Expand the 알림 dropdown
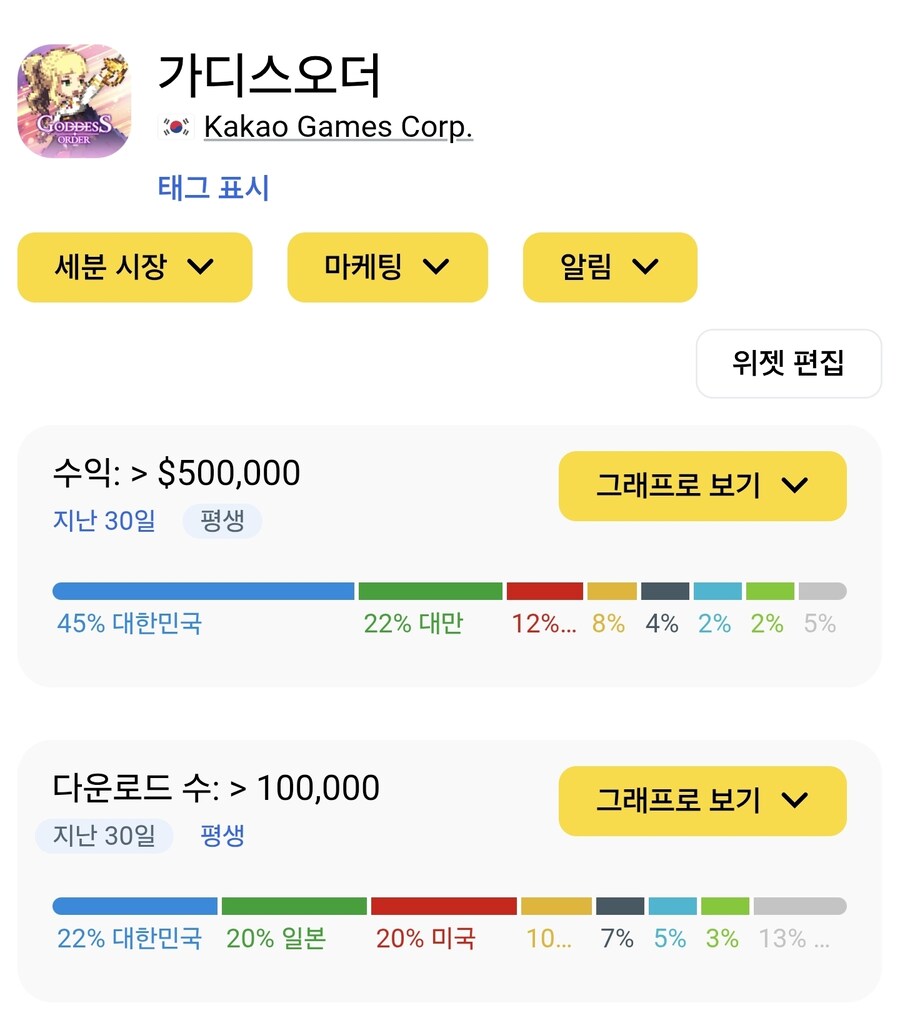 [x=609, y=267]
